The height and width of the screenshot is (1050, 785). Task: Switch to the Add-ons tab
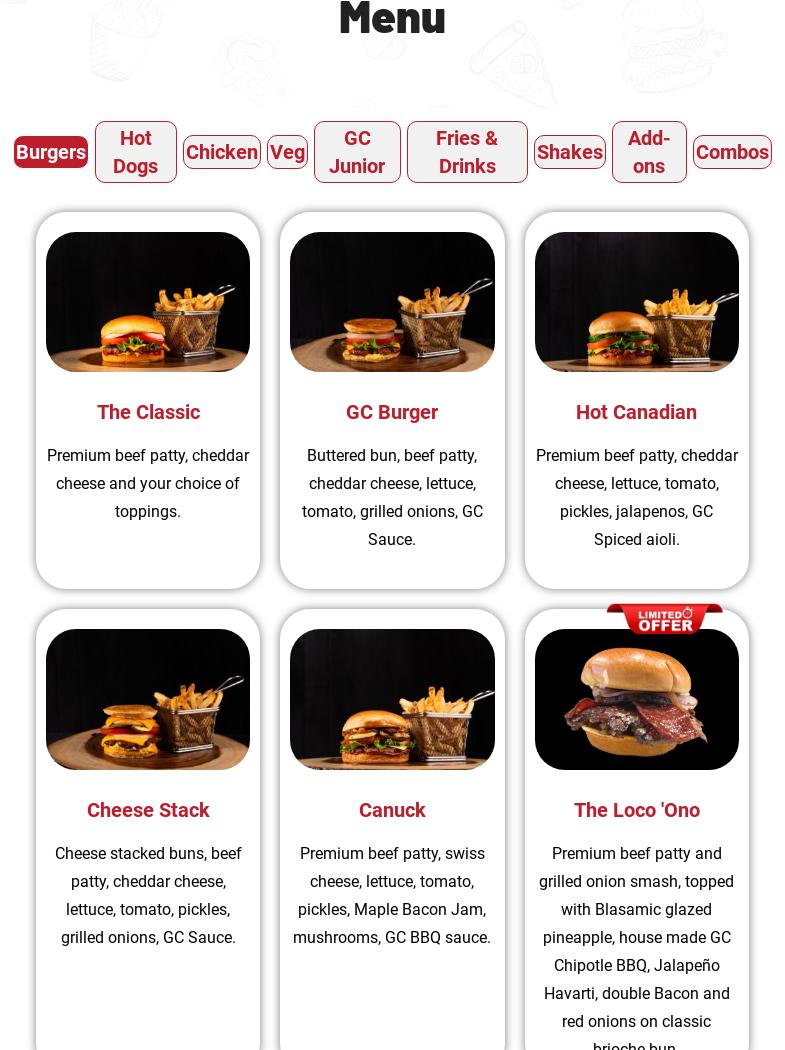[x=649, y=152]
